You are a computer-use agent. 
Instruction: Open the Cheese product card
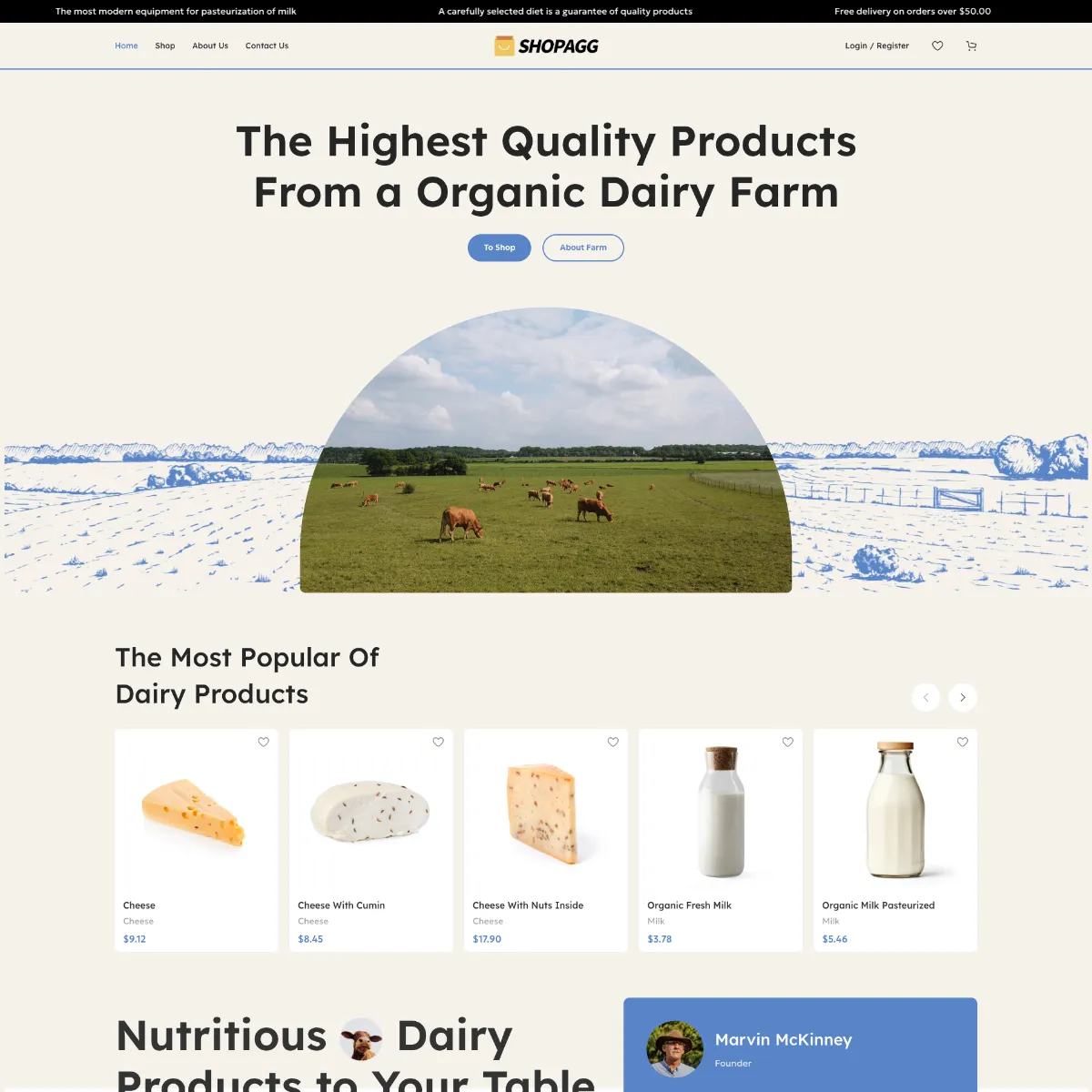(x=196, y=819)
